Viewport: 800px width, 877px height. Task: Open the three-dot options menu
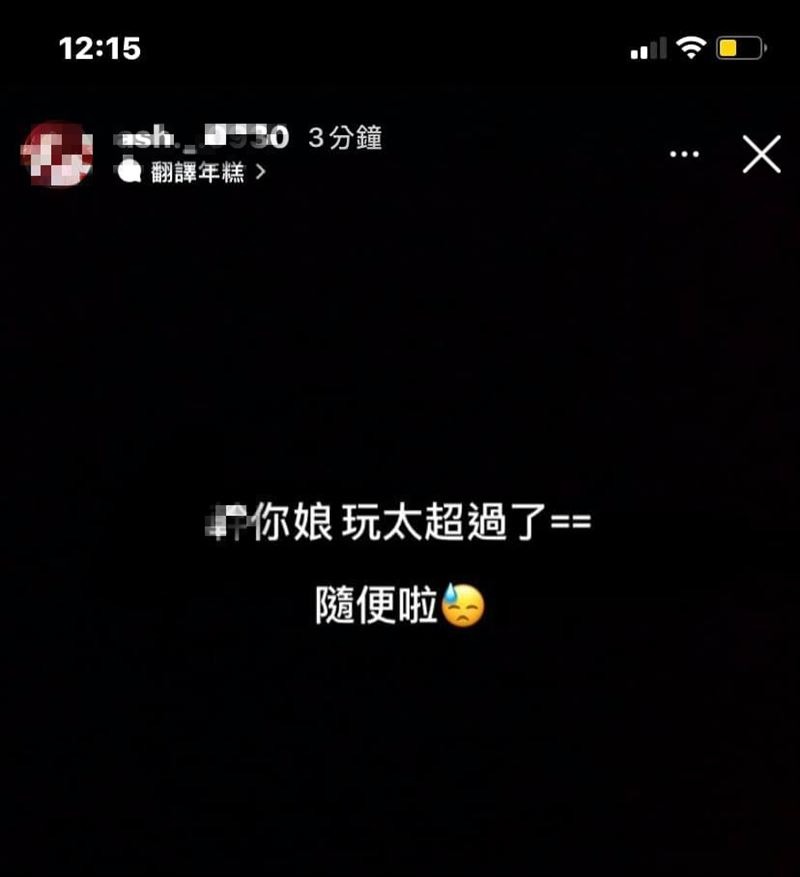[685, 155]
